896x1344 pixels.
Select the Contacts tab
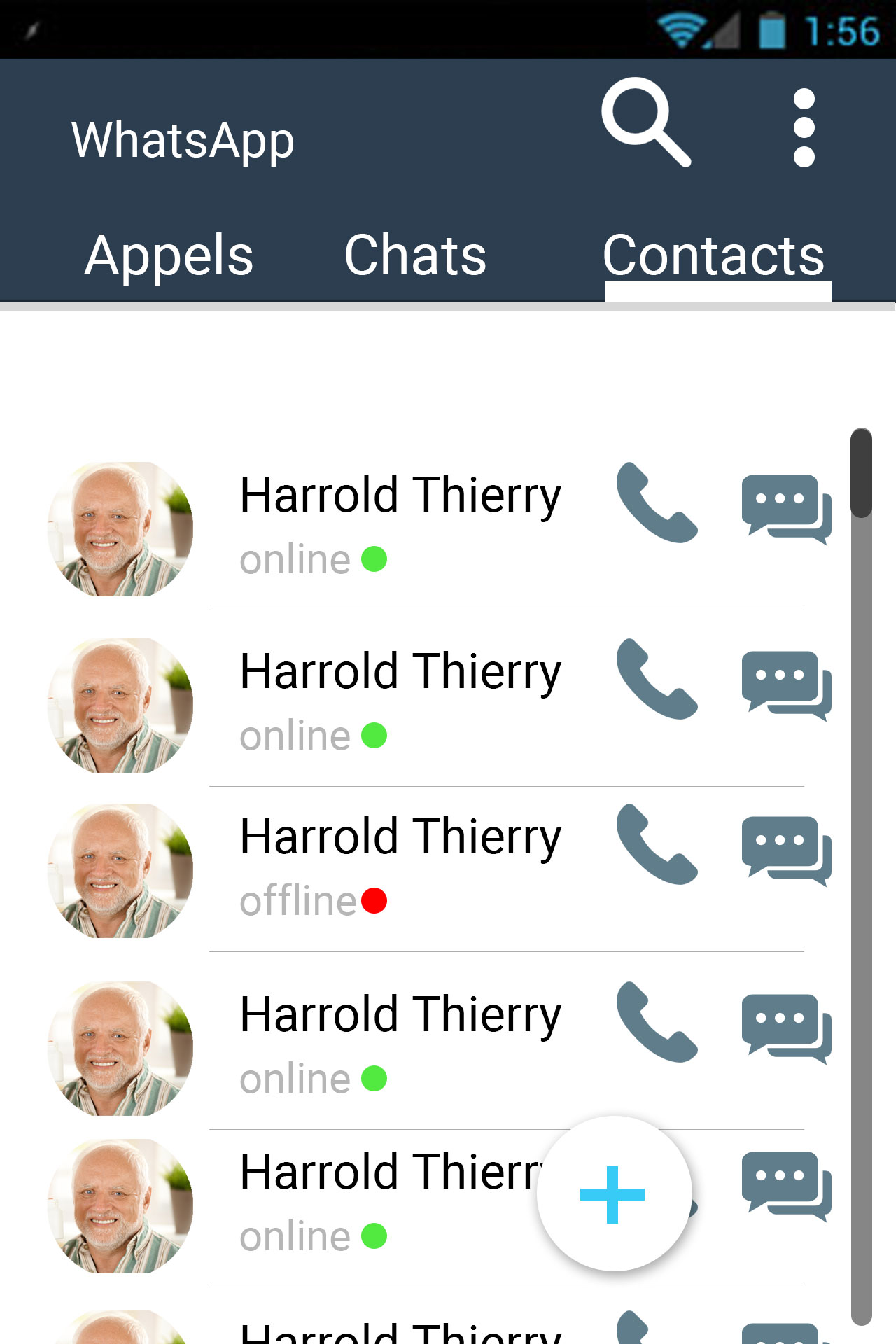(714, 255)
